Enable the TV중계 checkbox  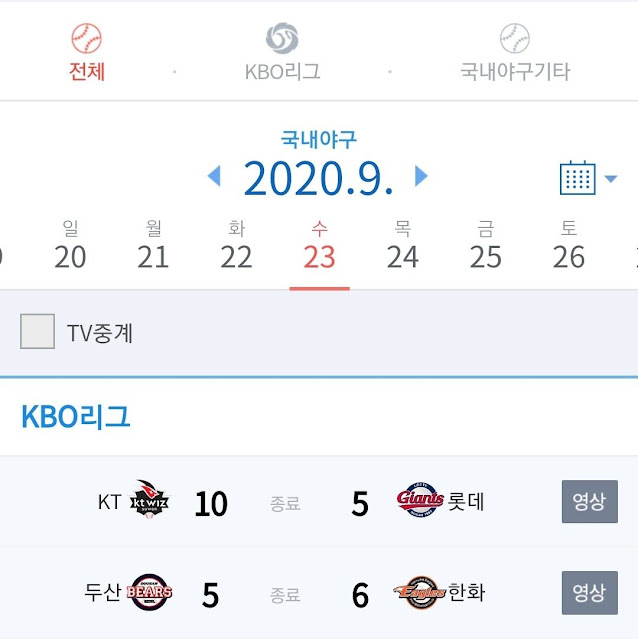click(38, 332)
